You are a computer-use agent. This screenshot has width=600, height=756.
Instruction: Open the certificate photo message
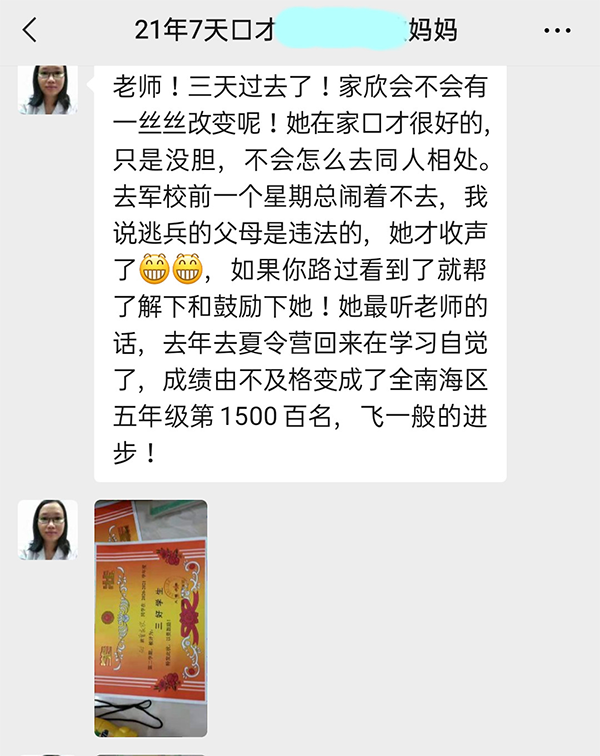click(x=151, y=618)
